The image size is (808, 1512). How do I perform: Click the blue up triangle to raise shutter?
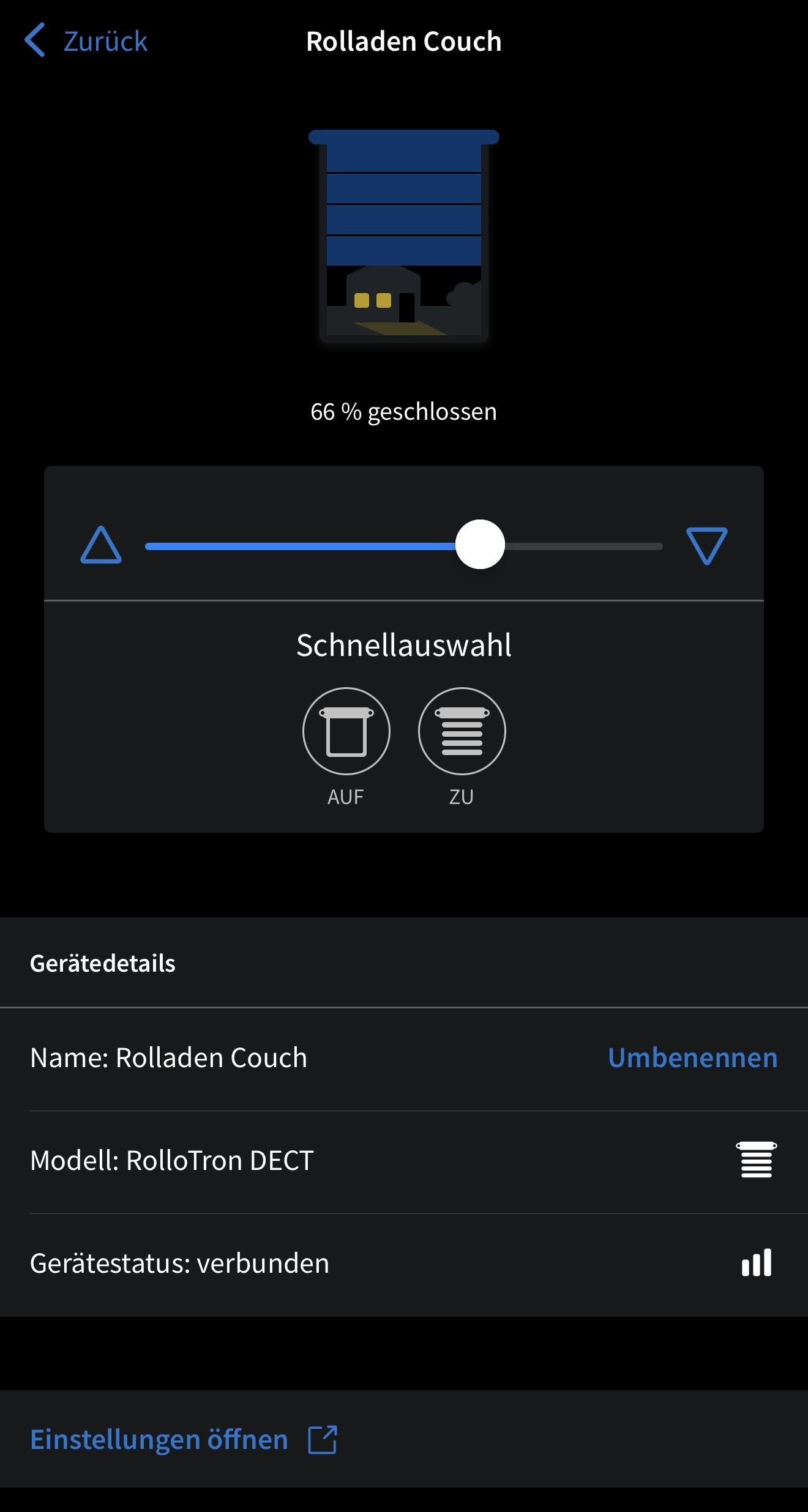tap(101, 546)
